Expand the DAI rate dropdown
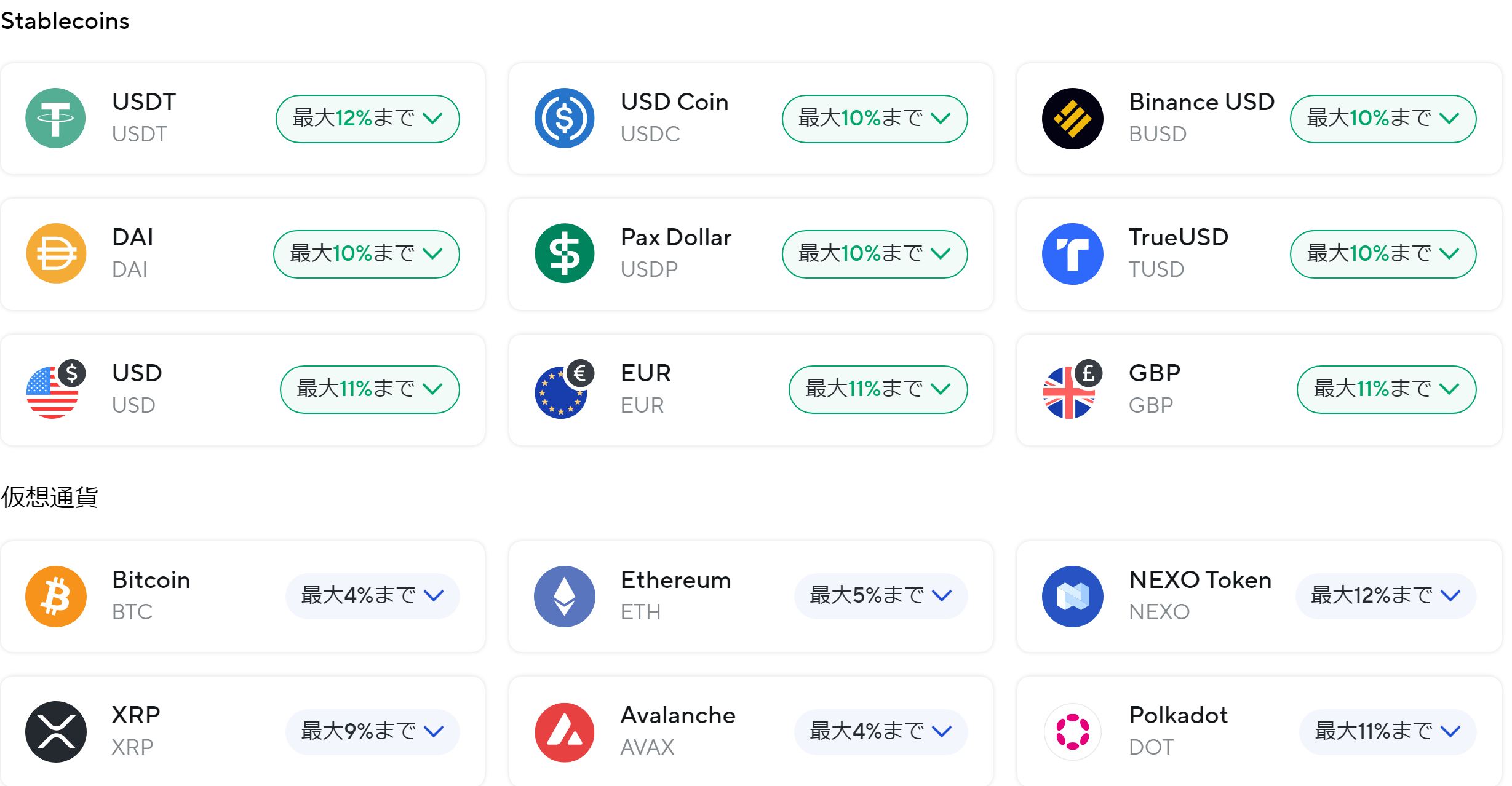 tap(366, 254)
